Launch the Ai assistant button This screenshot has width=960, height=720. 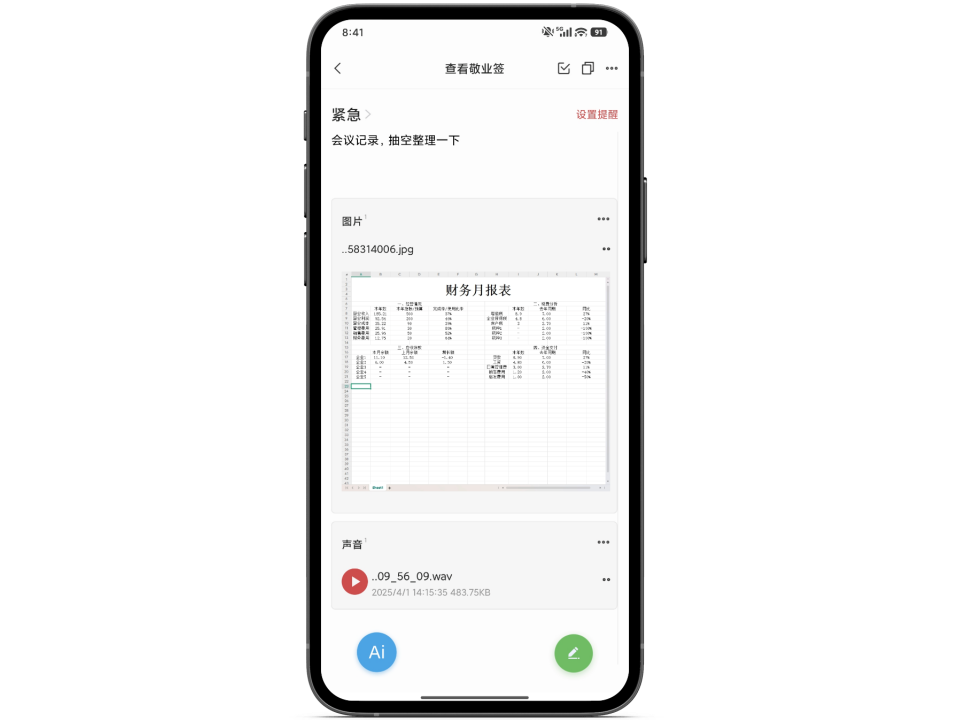[377, 652]
